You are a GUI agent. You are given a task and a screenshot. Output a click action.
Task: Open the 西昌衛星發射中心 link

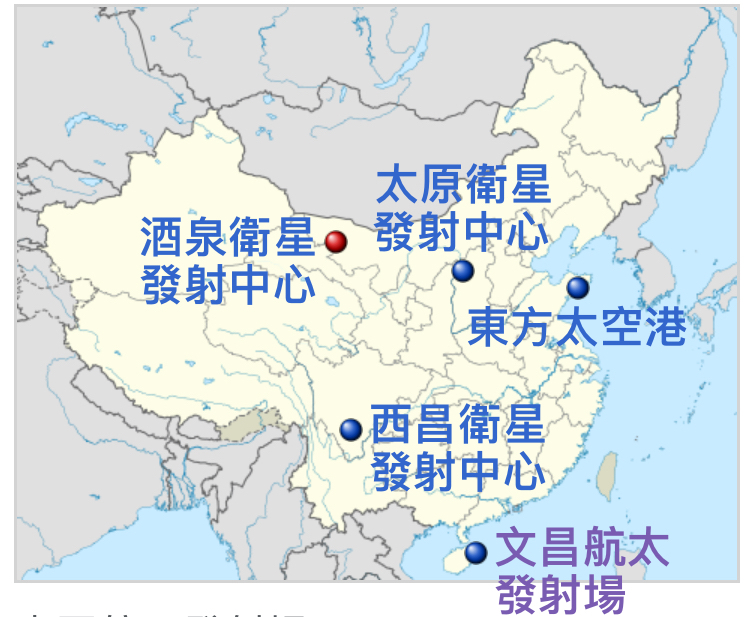458,447
